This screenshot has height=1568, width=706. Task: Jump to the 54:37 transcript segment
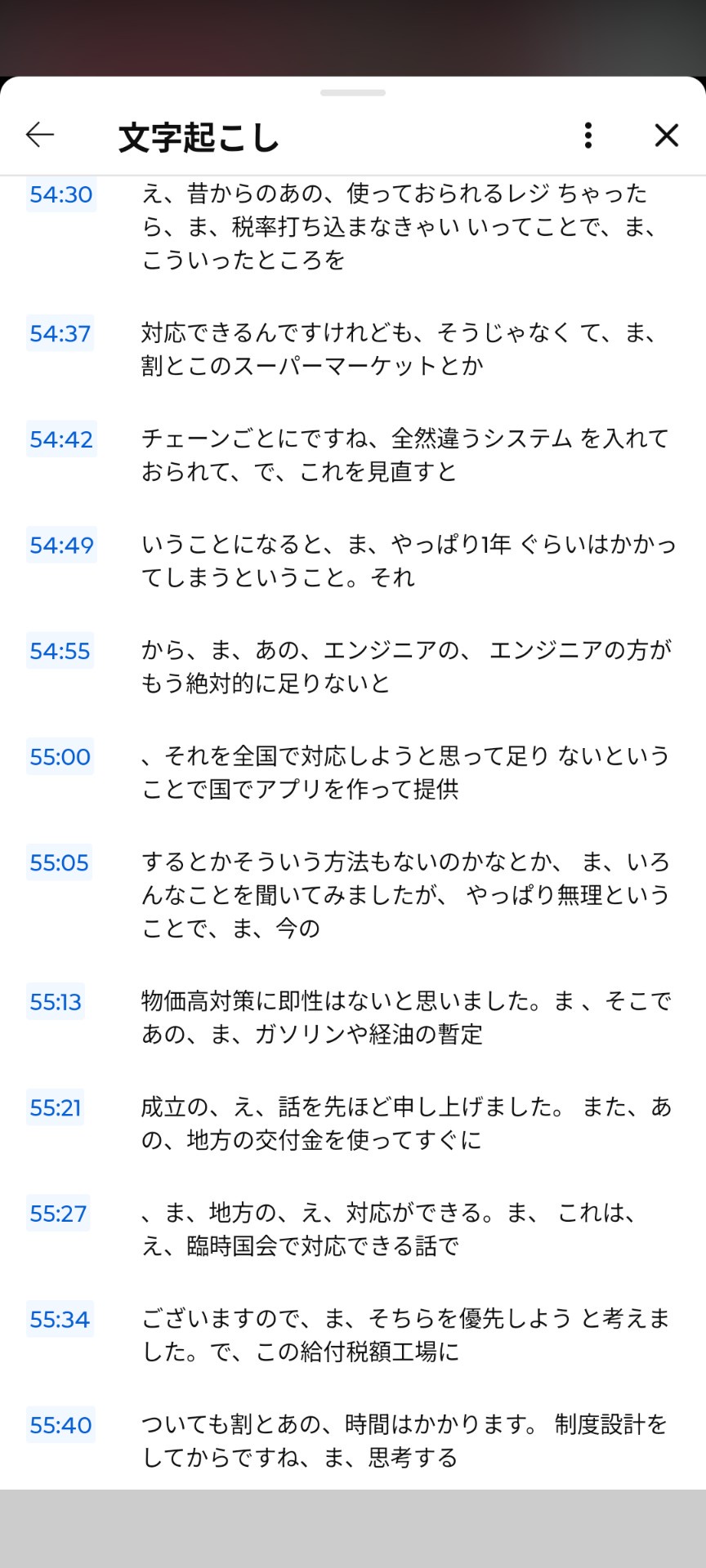60,333
